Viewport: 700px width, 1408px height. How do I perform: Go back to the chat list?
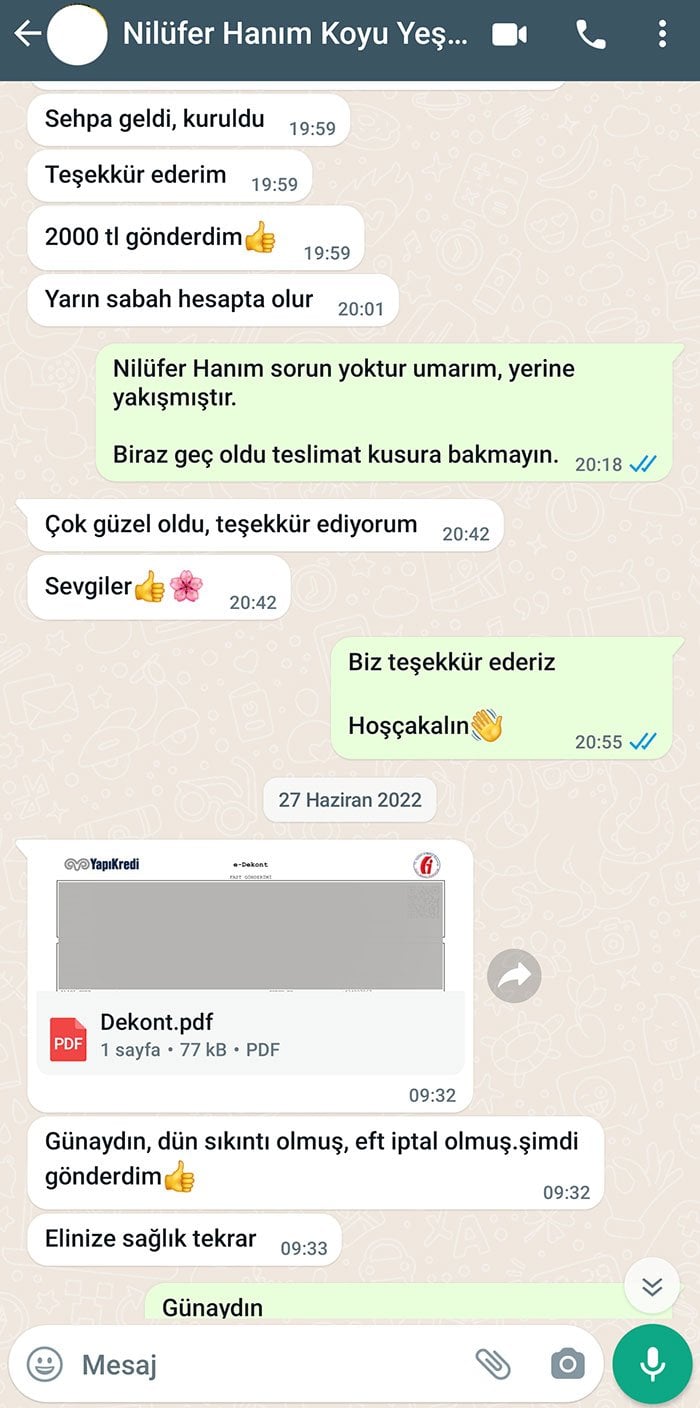tap(28, 35)
